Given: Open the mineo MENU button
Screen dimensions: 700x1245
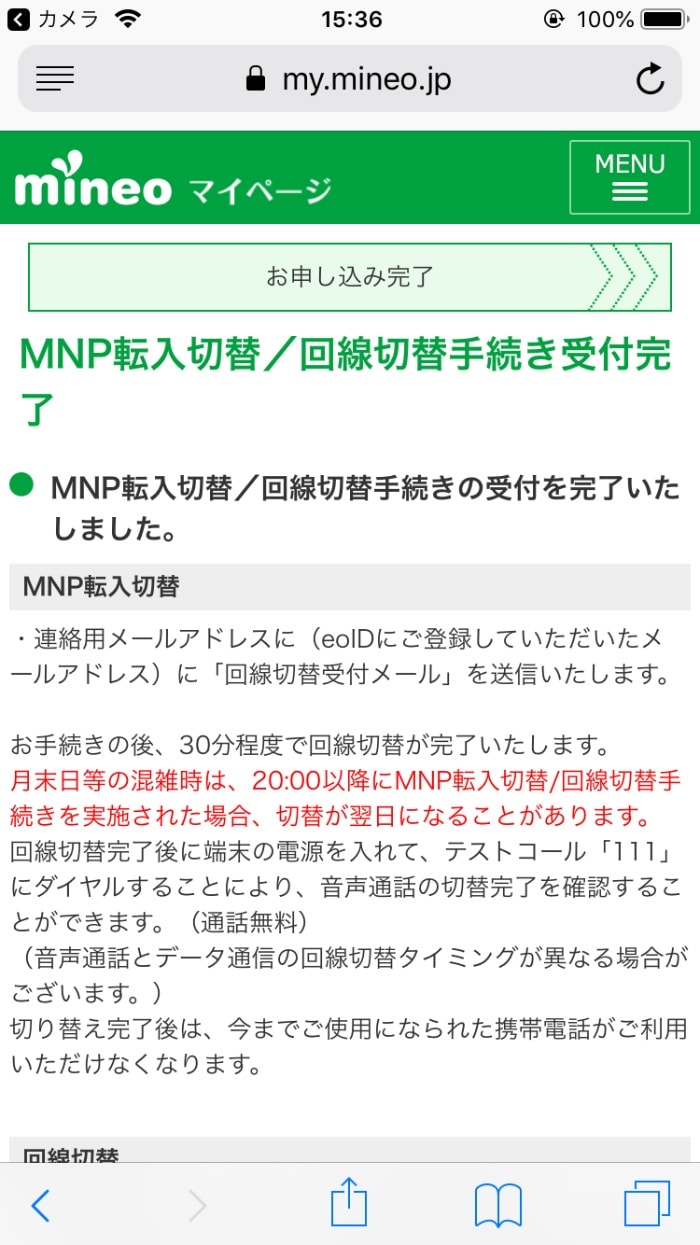Looking at the screenshot, I should tap(630, 177).
